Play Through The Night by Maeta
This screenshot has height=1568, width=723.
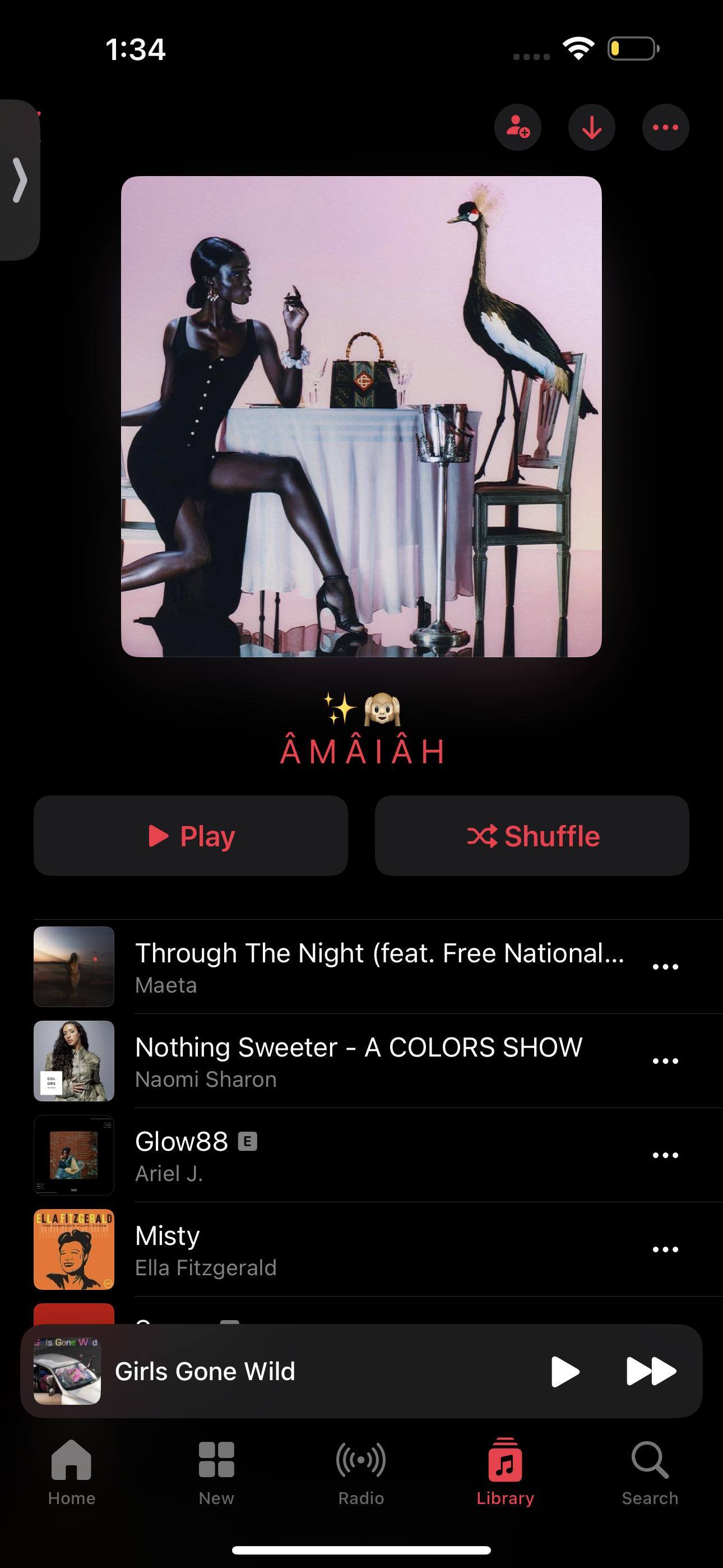(378, 966)
